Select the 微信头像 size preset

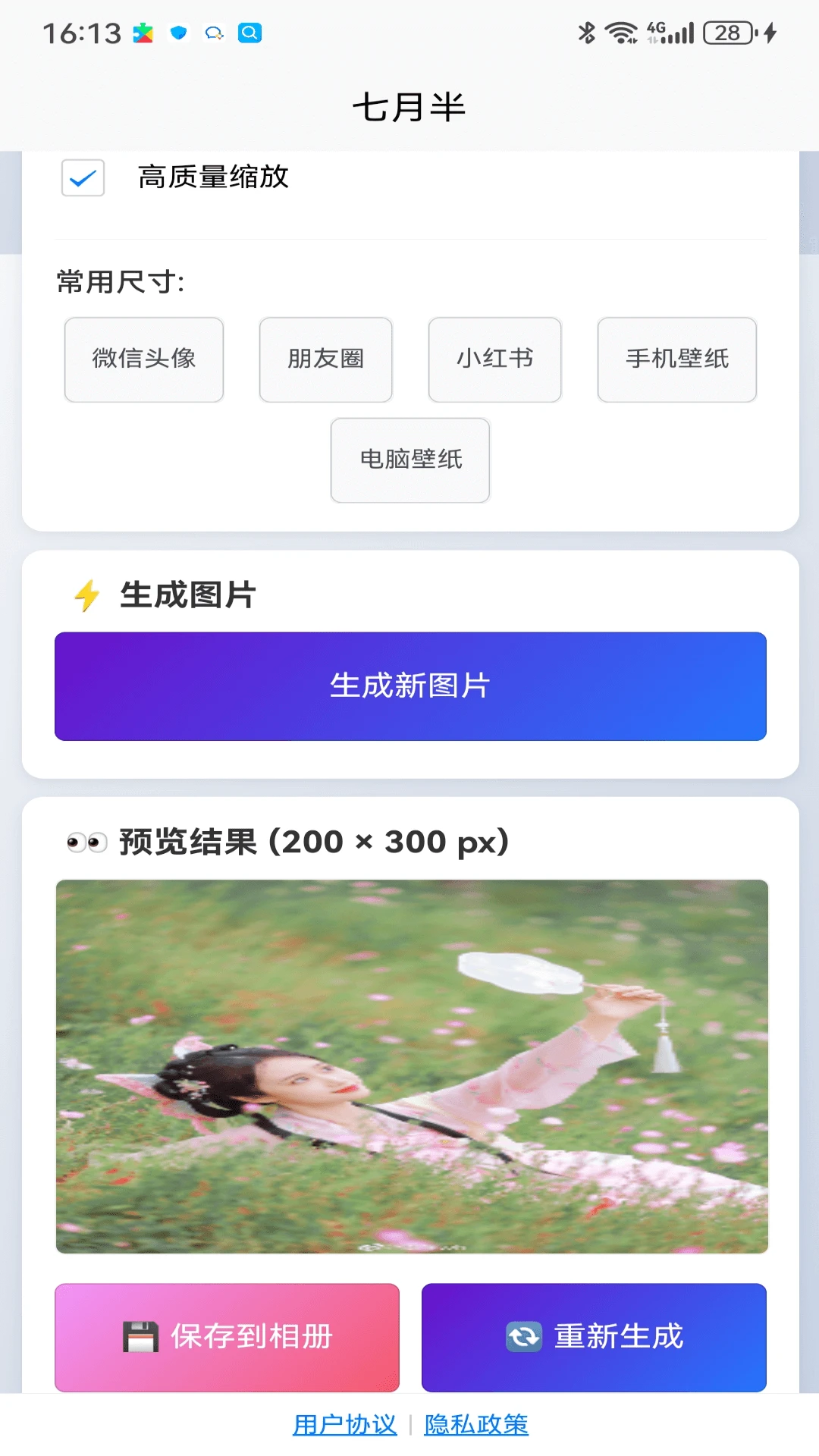tap(144, 359)
